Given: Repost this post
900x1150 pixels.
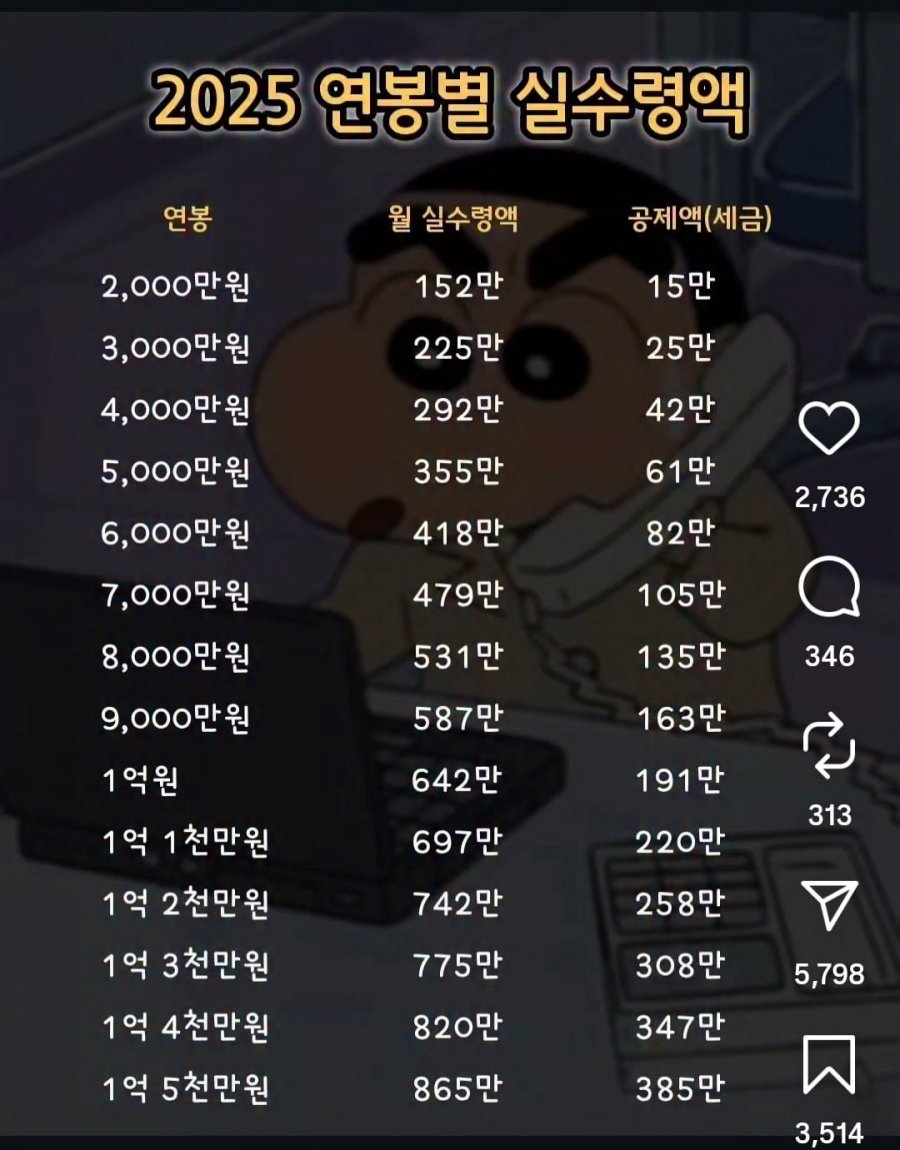Looking at the screenshot, I should [829, 750].
